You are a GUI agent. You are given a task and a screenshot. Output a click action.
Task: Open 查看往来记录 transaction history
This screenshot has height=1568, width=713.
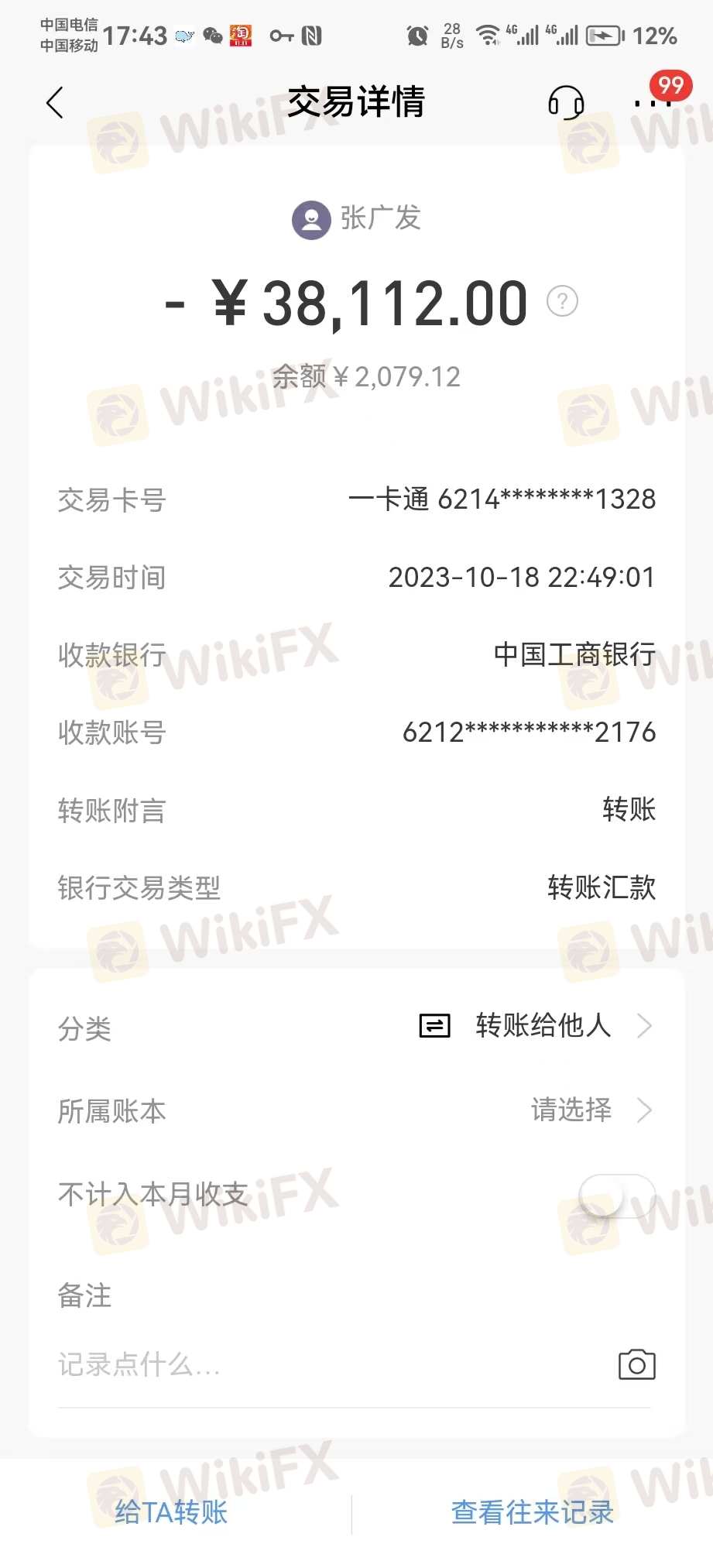pos(533,1512)
